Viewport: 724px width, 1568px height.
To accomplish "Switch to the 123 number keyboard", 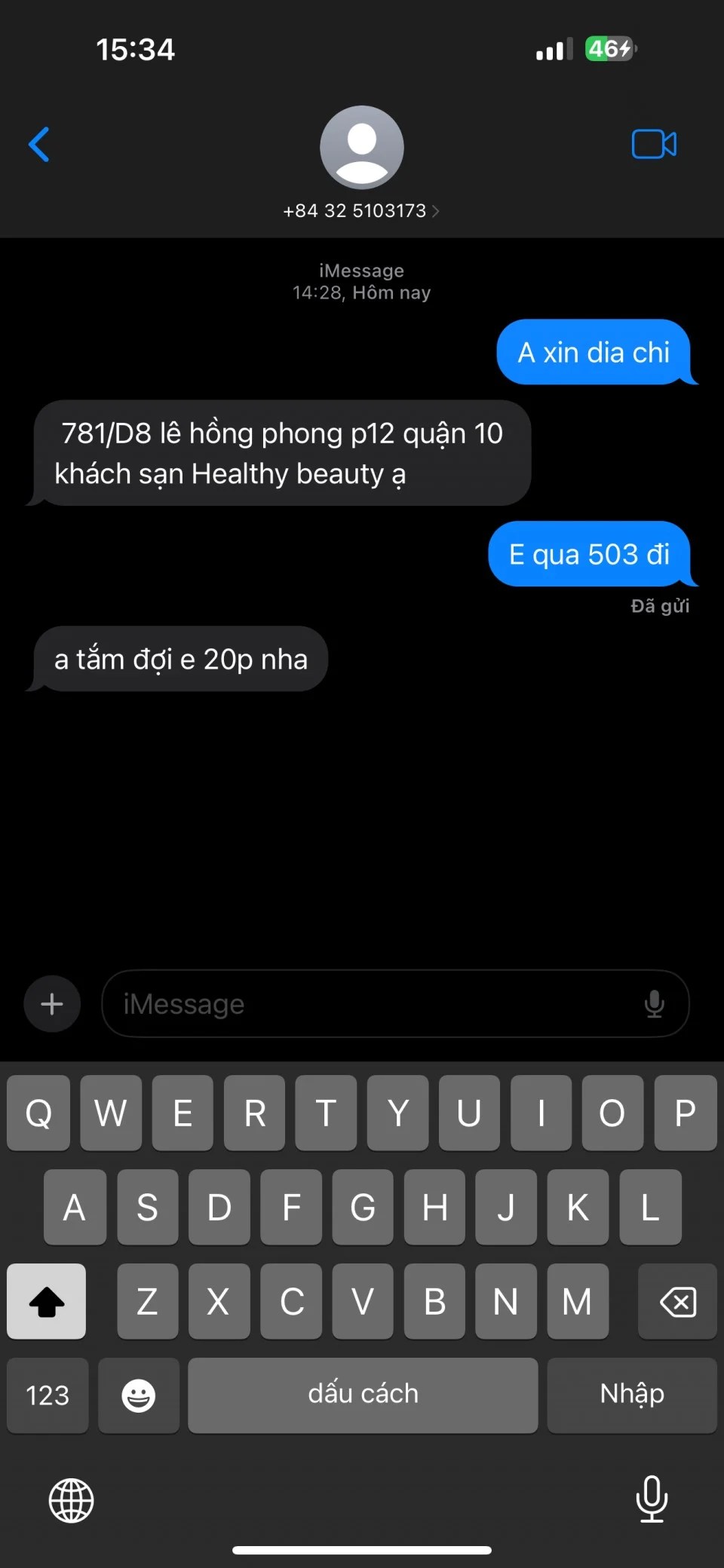I will [x=48, y=1395].
